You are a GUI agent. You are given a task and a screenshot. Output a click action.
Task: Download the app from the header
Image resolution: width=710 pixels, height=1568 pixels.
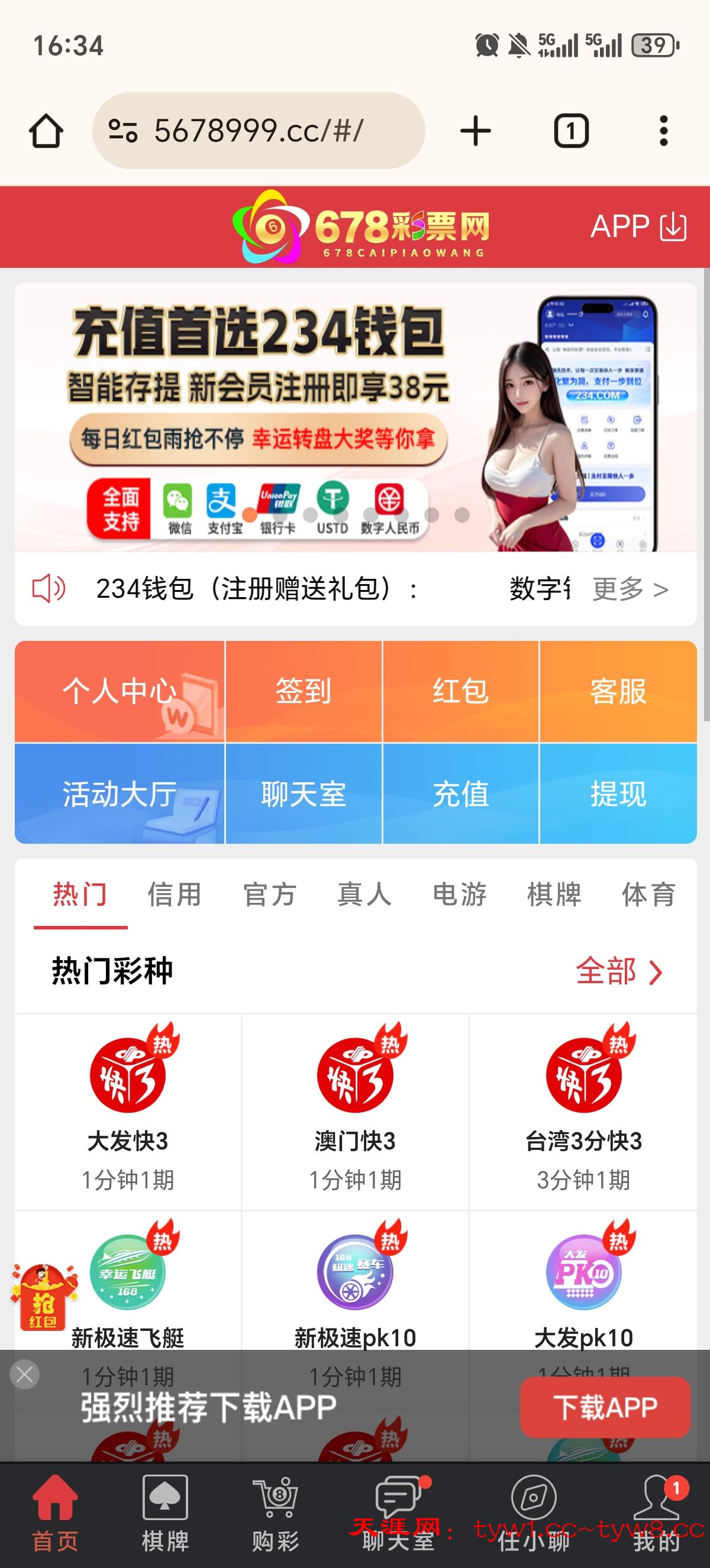[x=638, y=226]
